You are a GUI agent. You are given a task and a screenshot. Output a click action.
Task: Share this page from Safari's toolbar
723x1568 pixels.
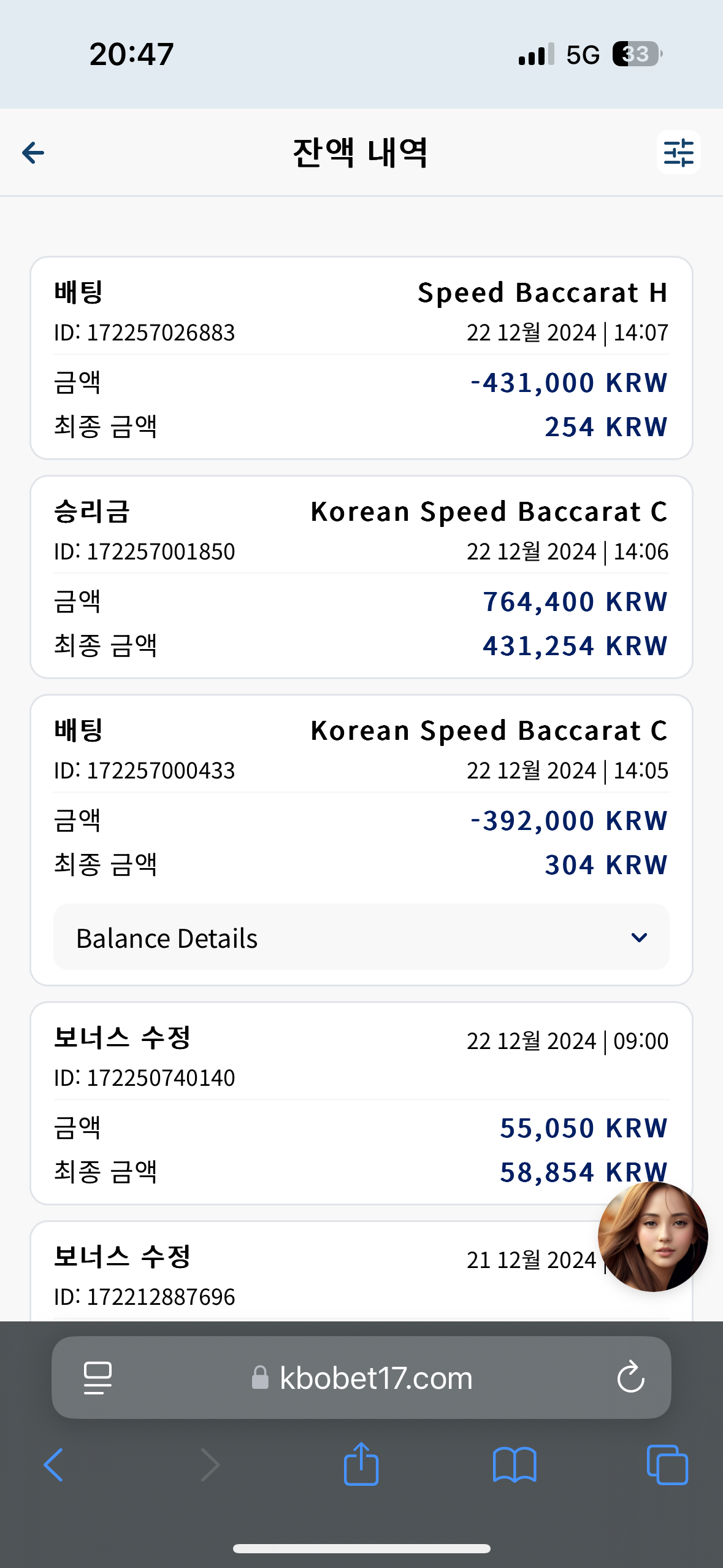click(x=361, y=1464)
